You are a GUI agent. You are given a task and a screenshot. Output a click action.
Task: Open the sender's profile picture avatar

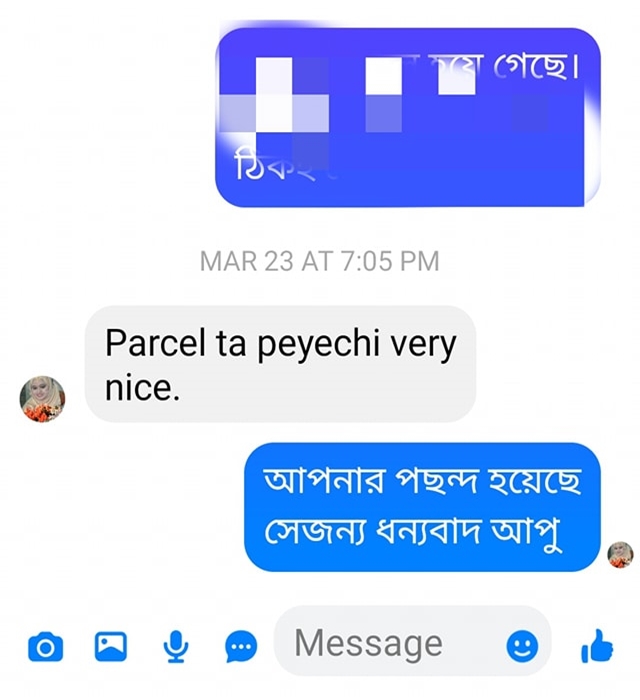point(42,399)
